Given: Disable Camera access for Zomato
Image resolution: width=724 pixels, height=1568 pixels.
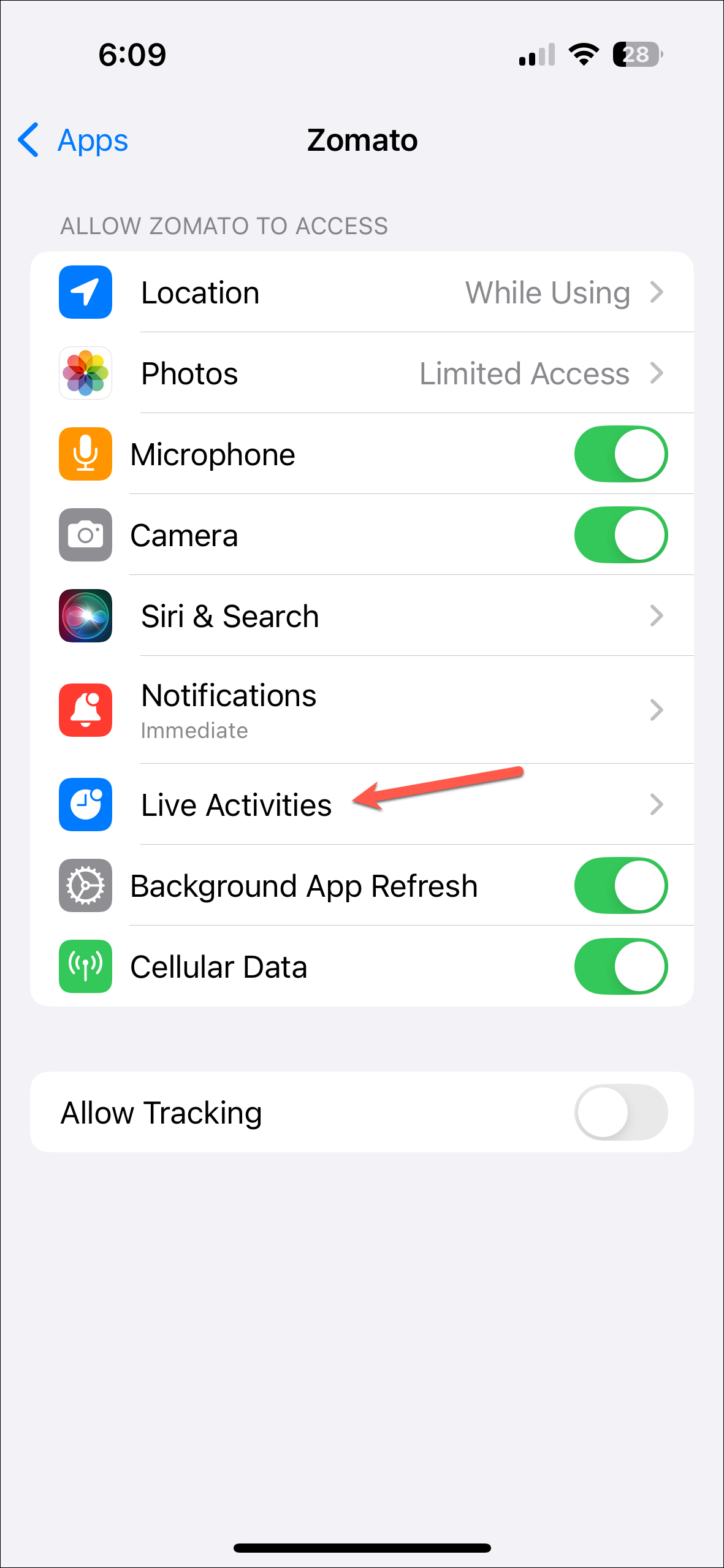Looking at the screenshot, I should (620, 535).
